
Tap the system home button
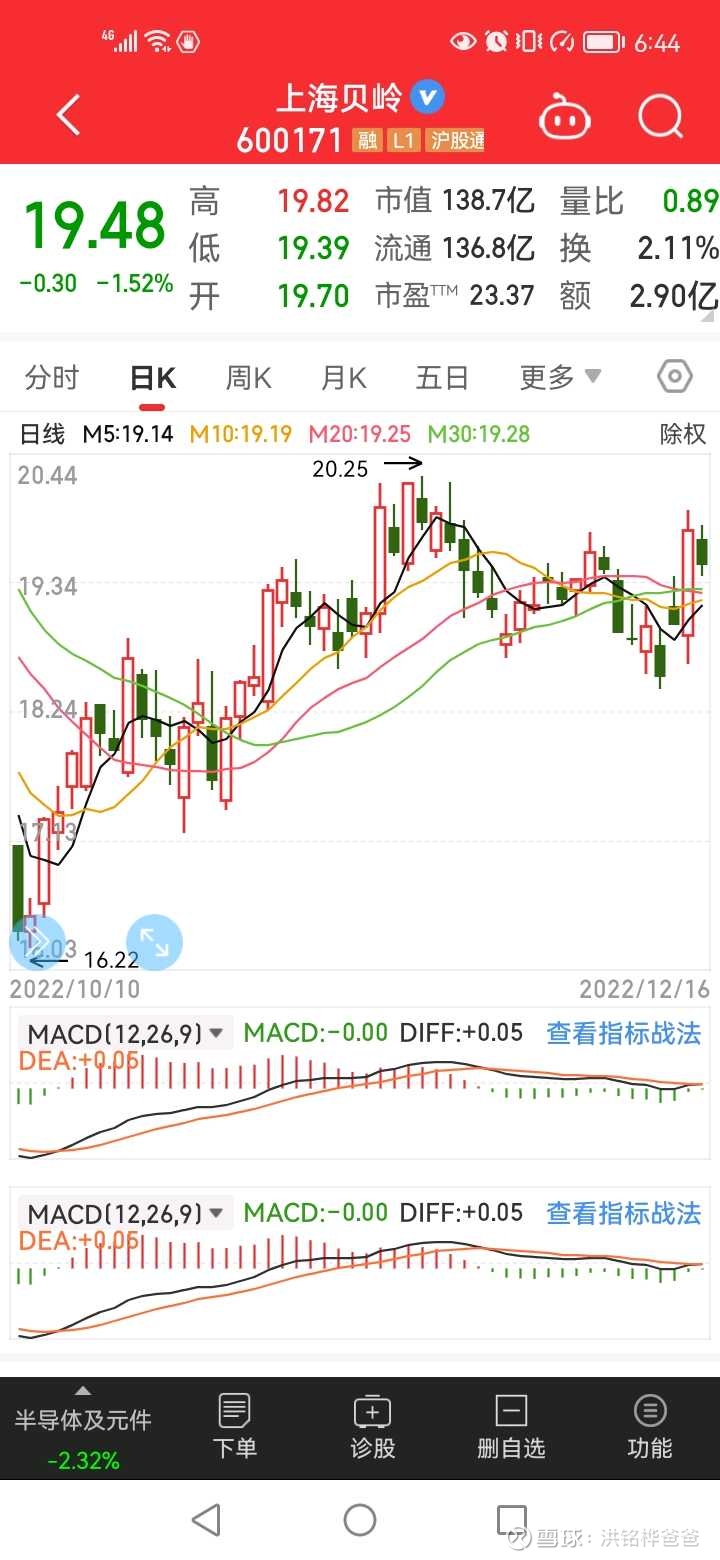point(360,1520)
